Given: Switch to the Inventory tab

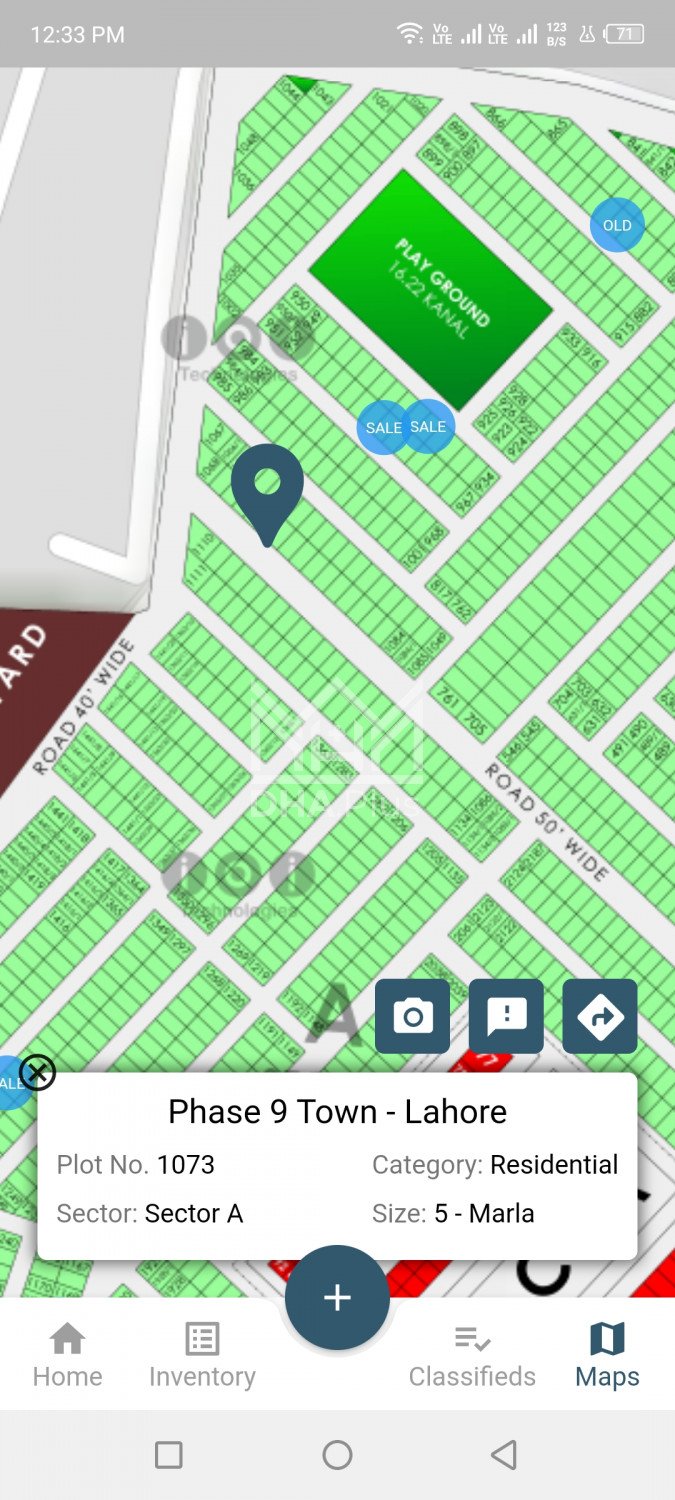Looking at the screenshot, I should [202, 1354].
